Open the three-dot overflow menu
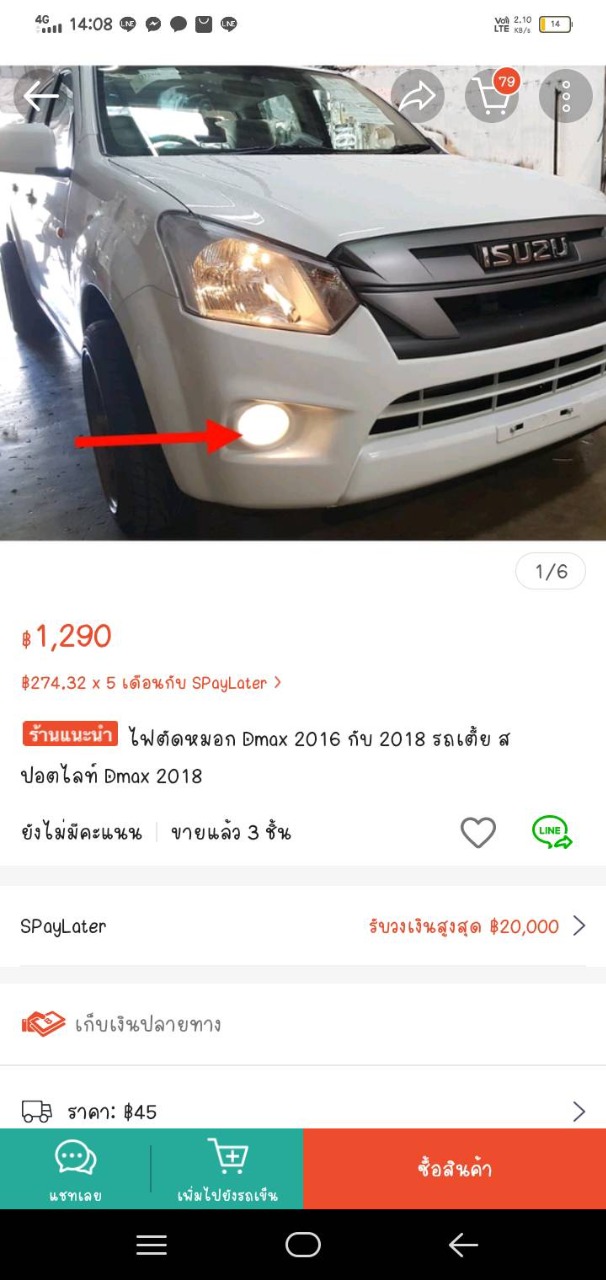The image size is (606, 1280). [x=565, y=97]
